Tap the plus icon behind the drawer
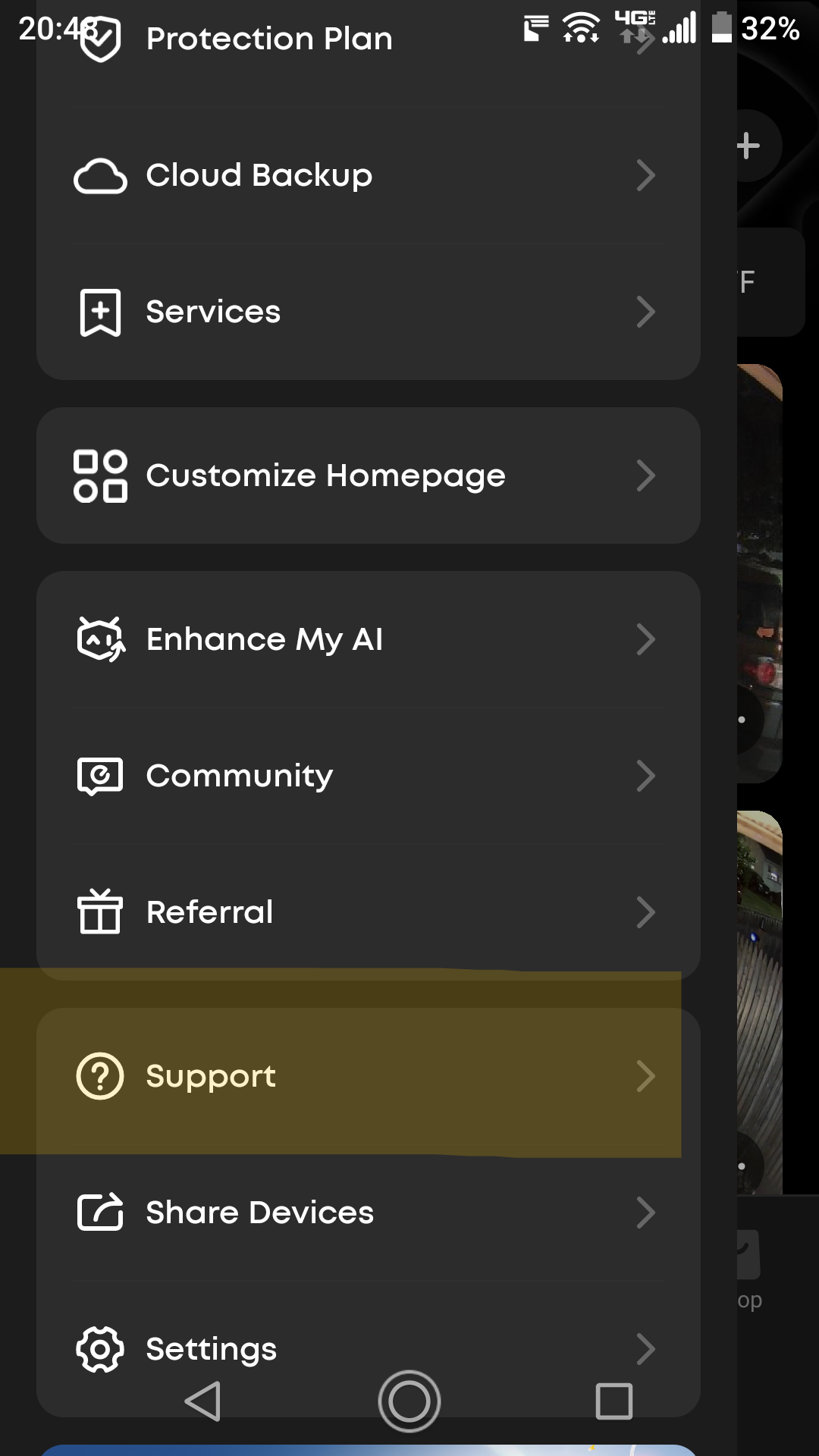The image size is (819, 1456). coord(748,146)
